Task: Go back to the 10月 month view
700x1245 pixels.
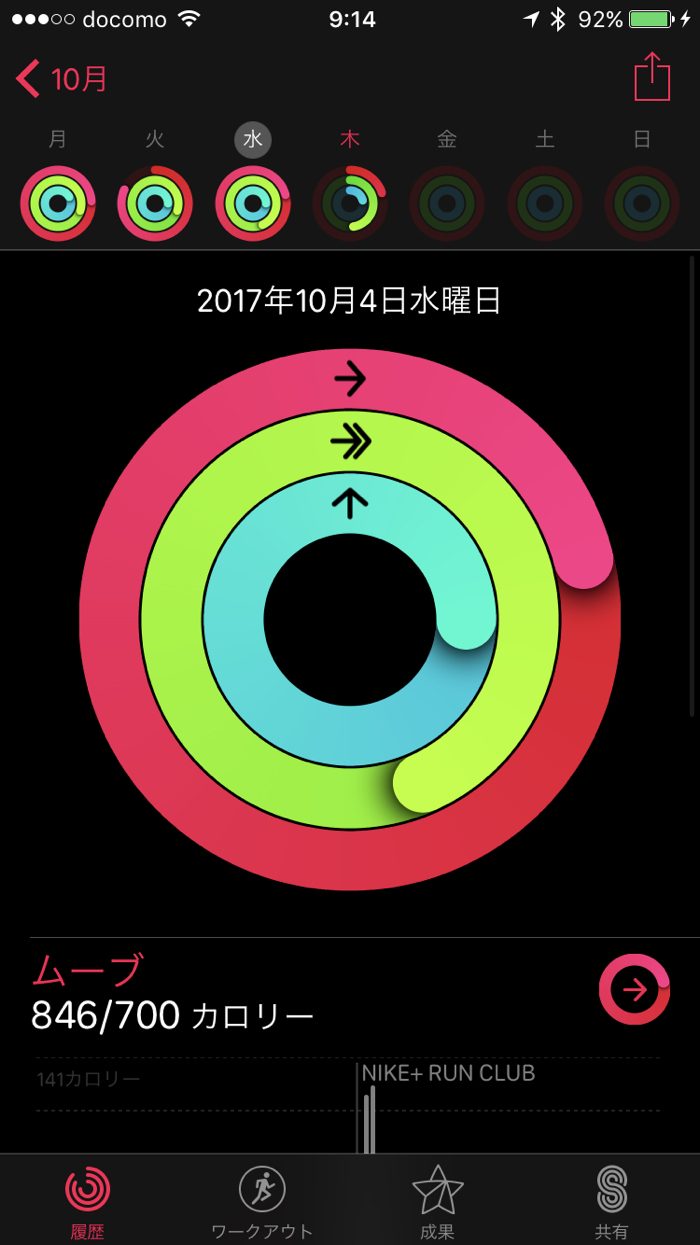Action: (62, 79)
